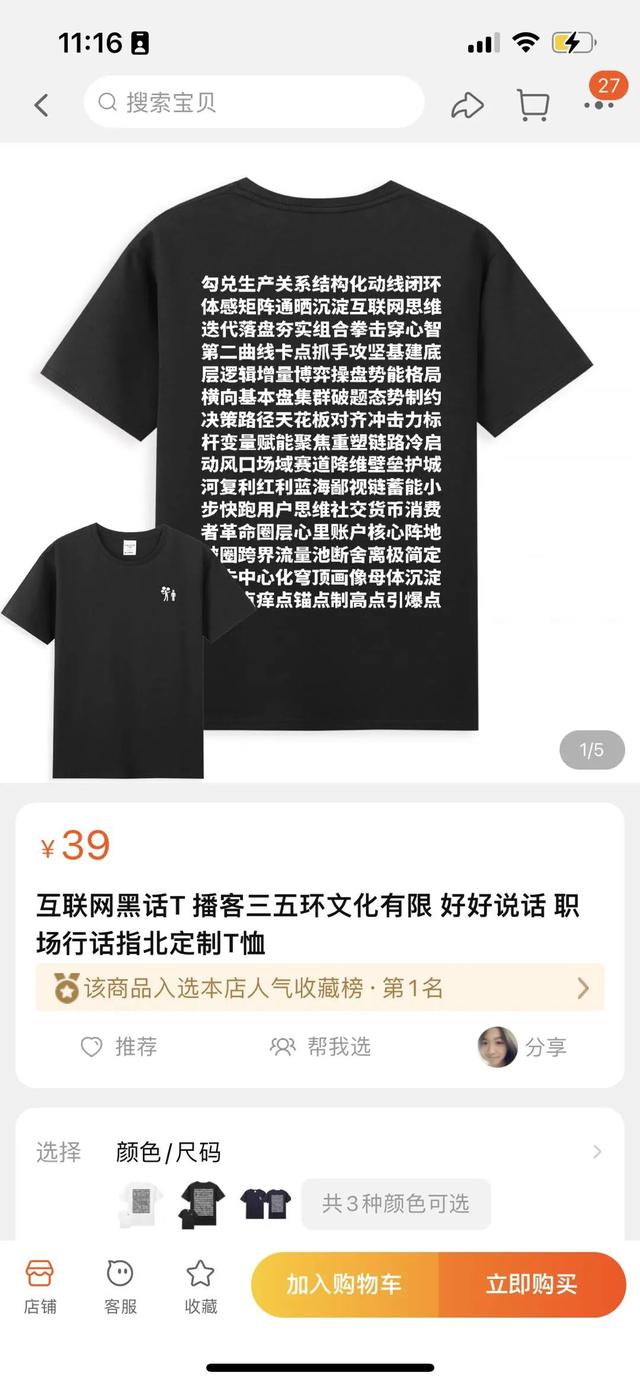Expand the 颜色/尺码 selection row

[x=320, y=1152]
